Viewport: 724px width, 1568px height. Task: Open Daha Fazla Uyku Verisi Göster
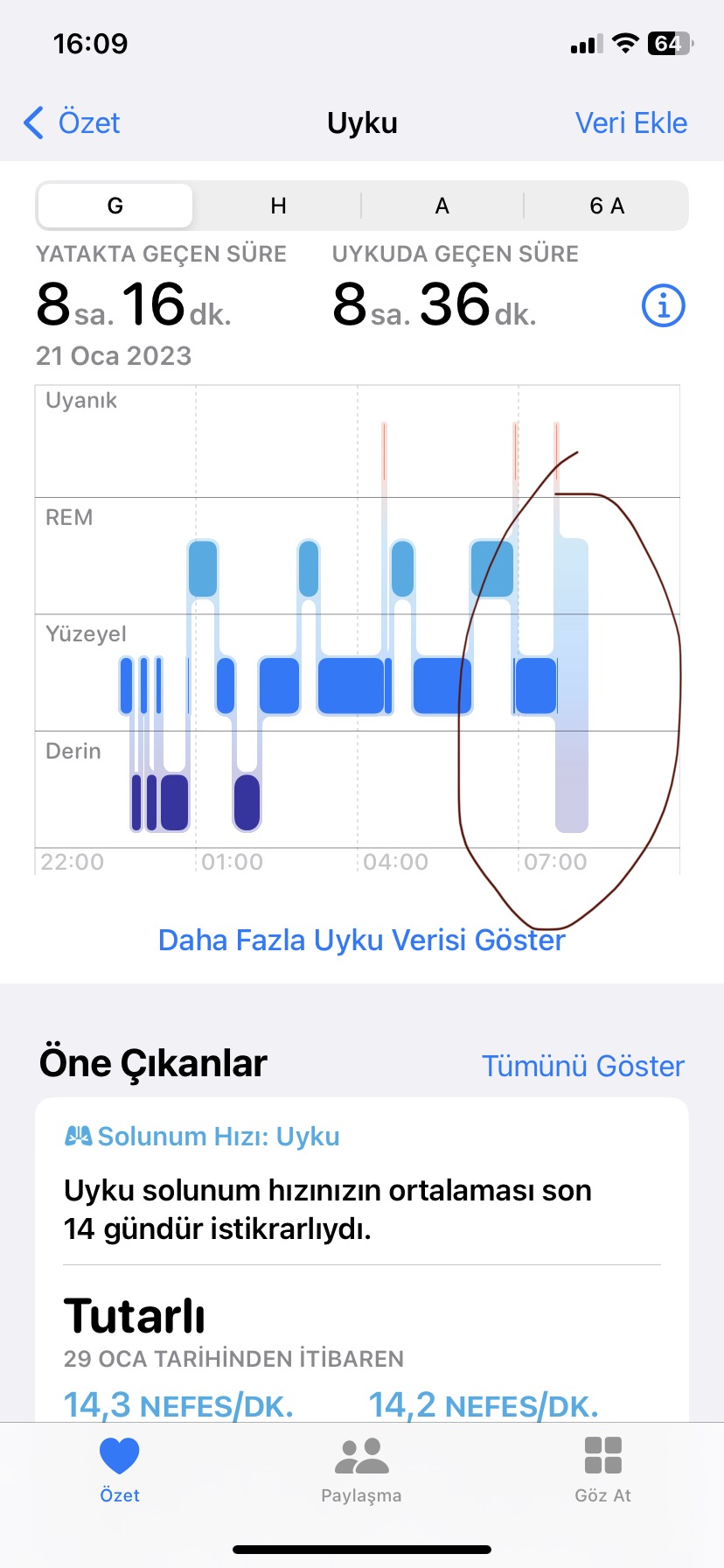362,940
